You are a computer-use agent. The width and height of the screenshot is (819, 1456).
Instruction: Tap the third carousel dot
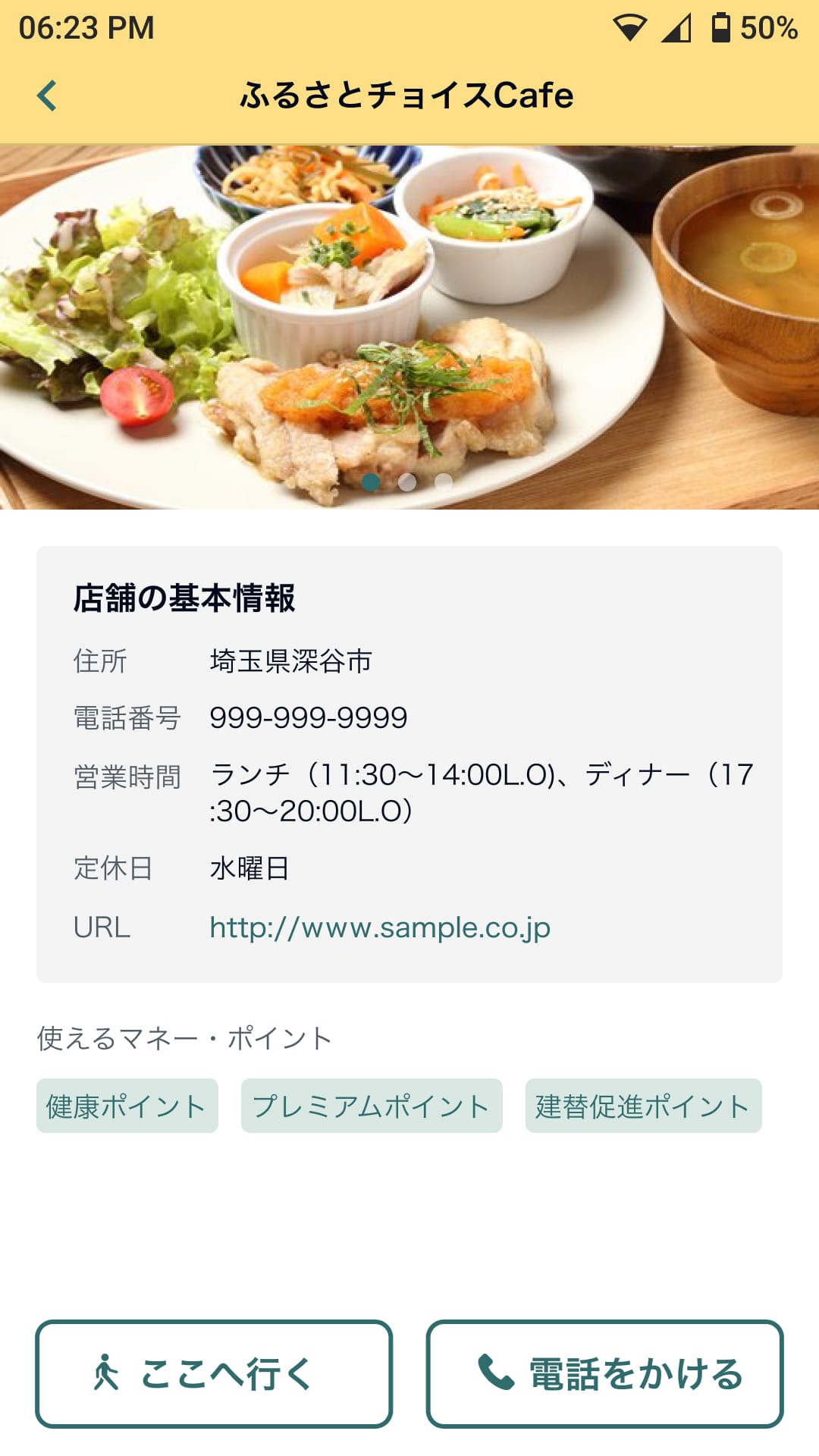point(442,481)
